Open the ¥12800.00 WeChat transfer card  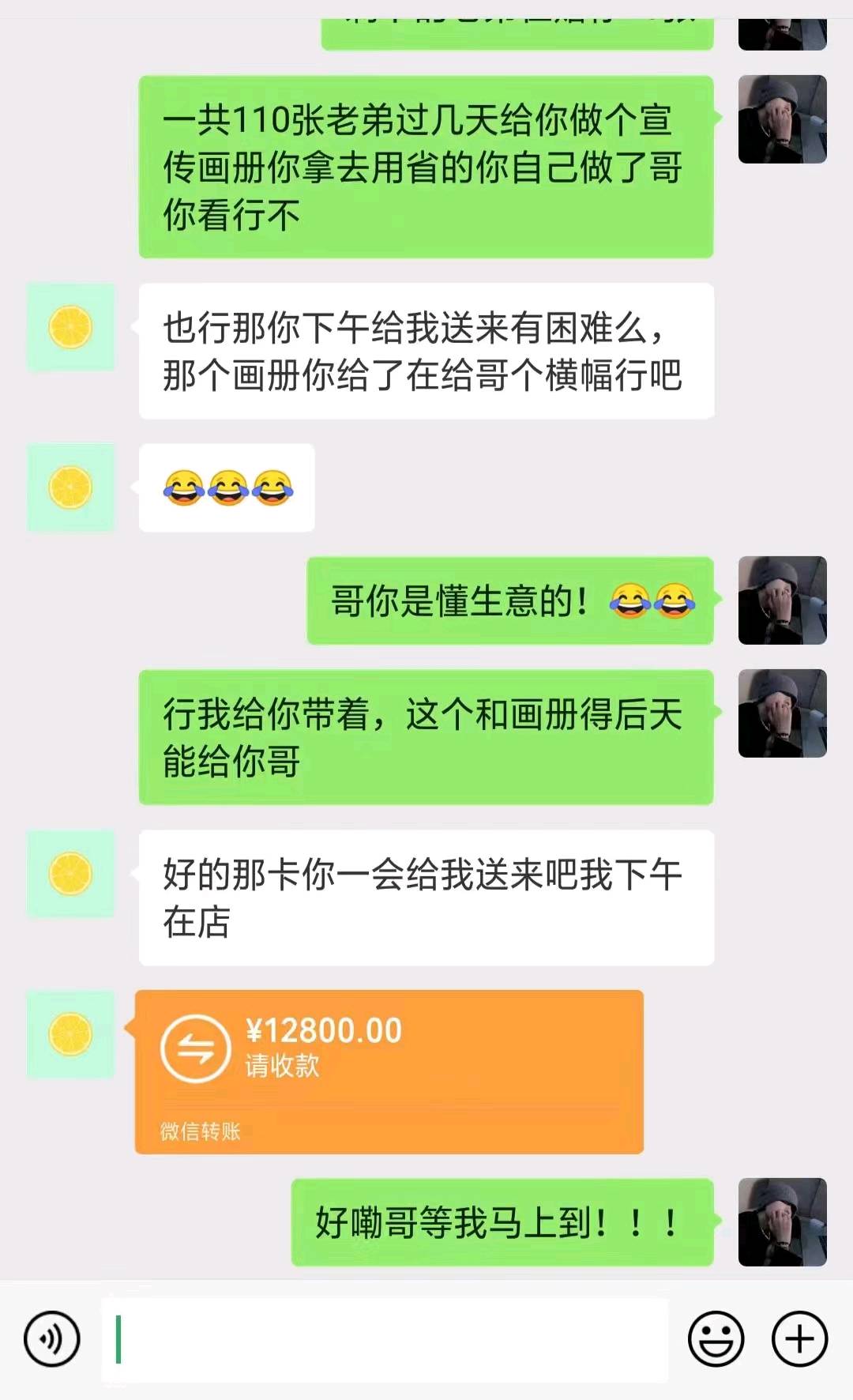pyautogui.click(x=389, y=1071)
